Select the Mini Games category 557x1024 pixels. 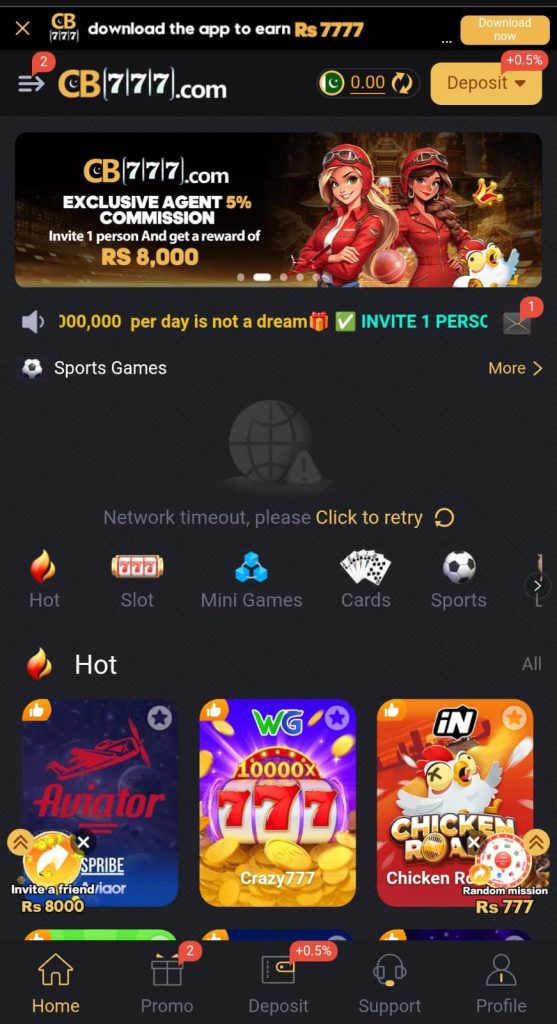[x=251, y=579]
